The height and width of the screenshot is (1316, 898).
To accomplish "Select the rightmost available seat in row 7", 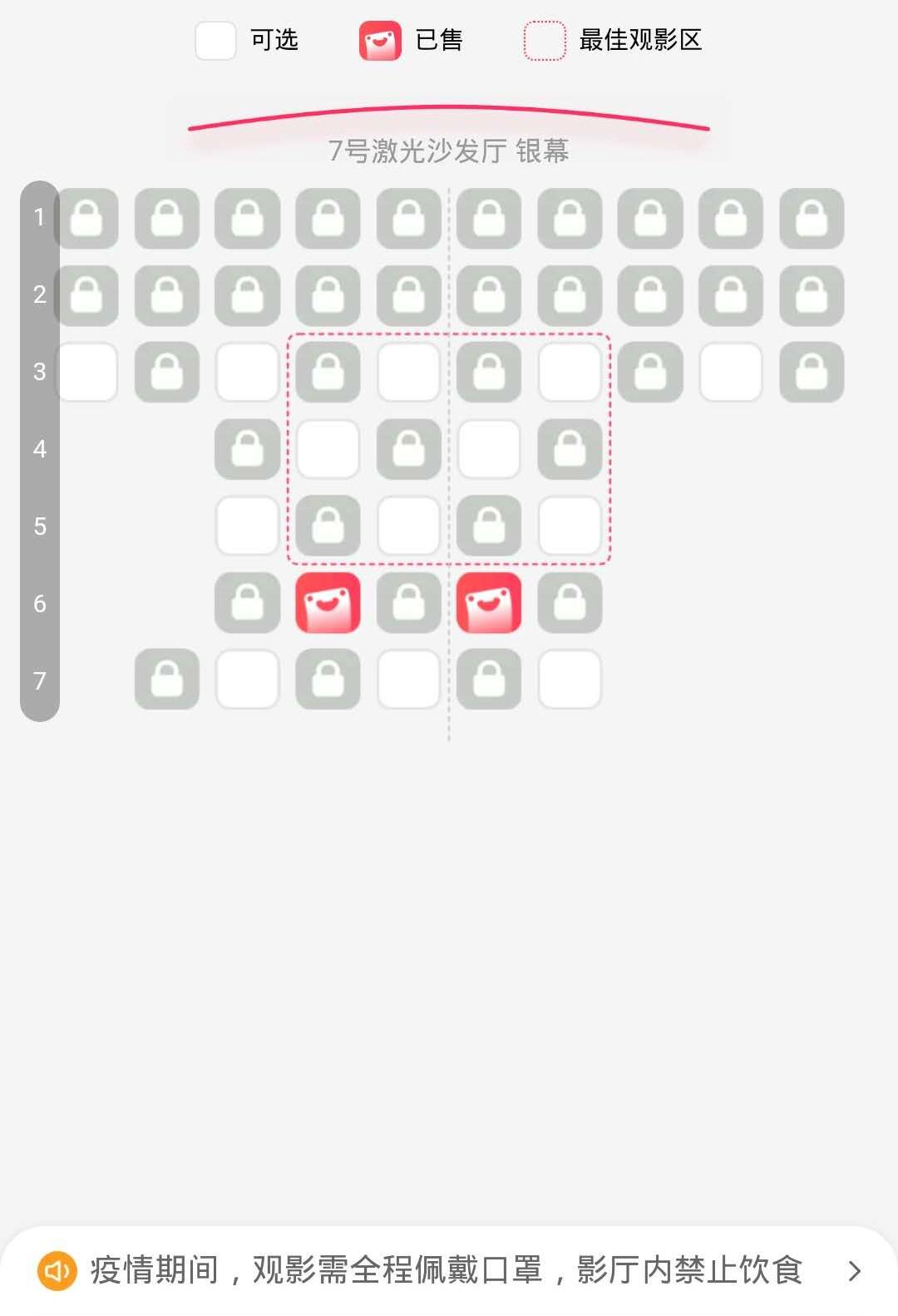I will pyautogui.click(x=570, y=680).
